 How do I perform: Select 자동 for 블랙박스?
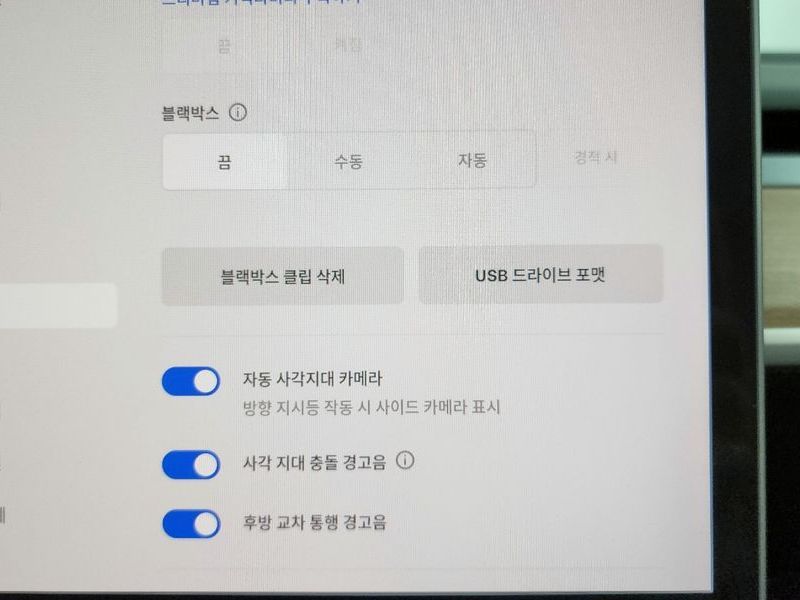point(472,160)
